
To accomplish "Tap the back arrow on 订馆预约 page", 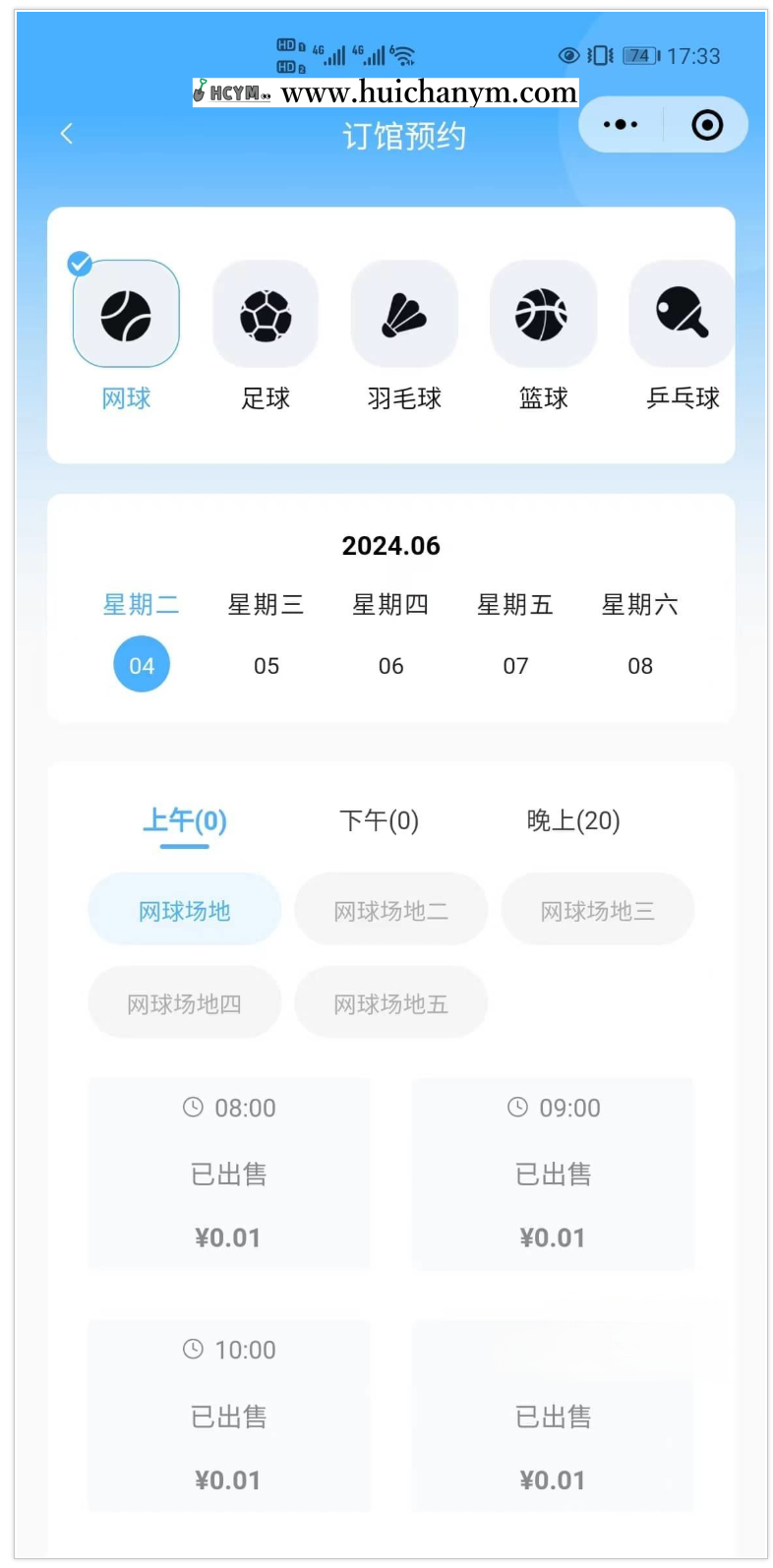I will 66,131.
